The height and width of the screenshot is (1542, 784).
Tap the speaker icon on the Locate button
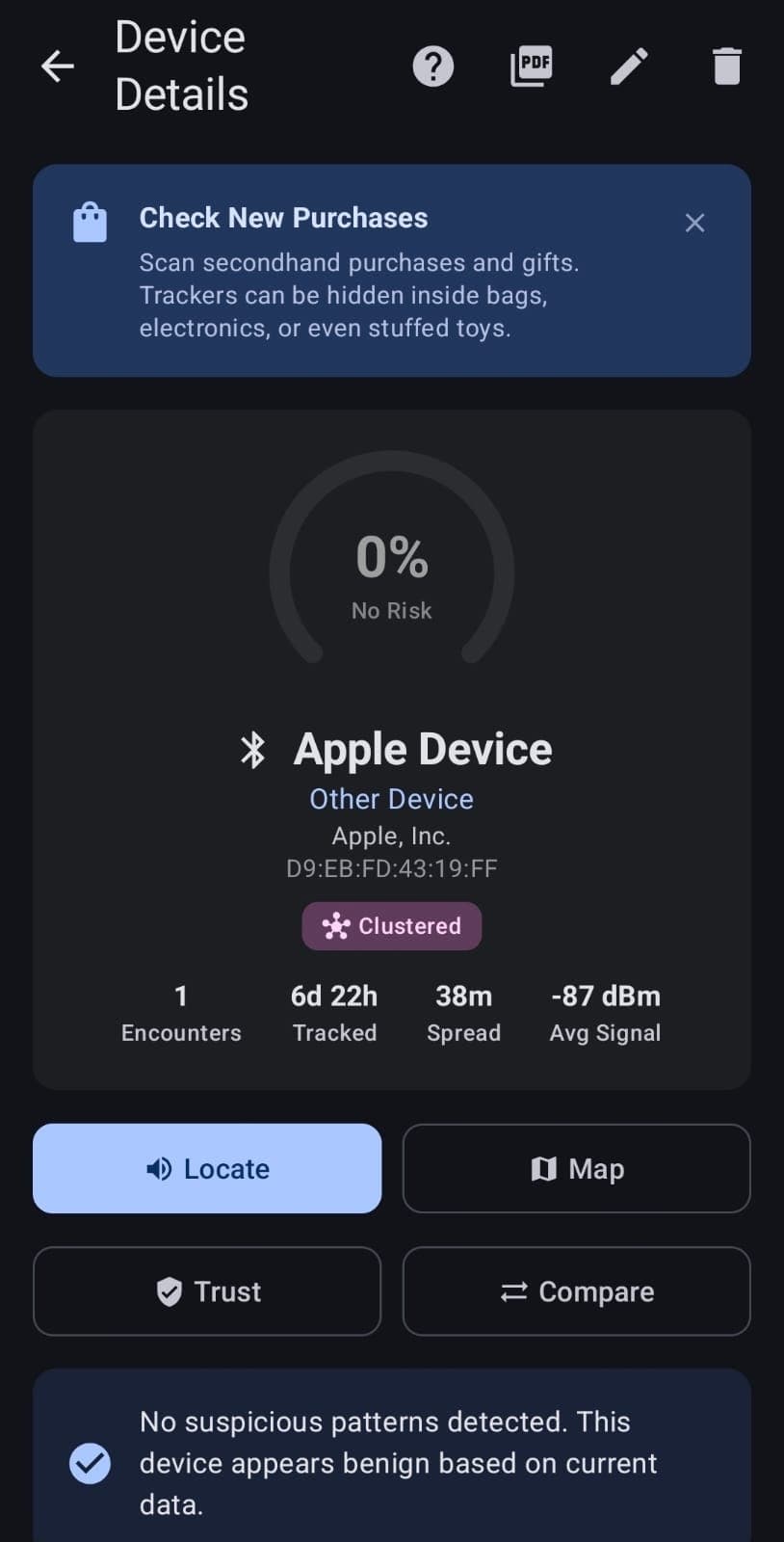pos(160,1168)
